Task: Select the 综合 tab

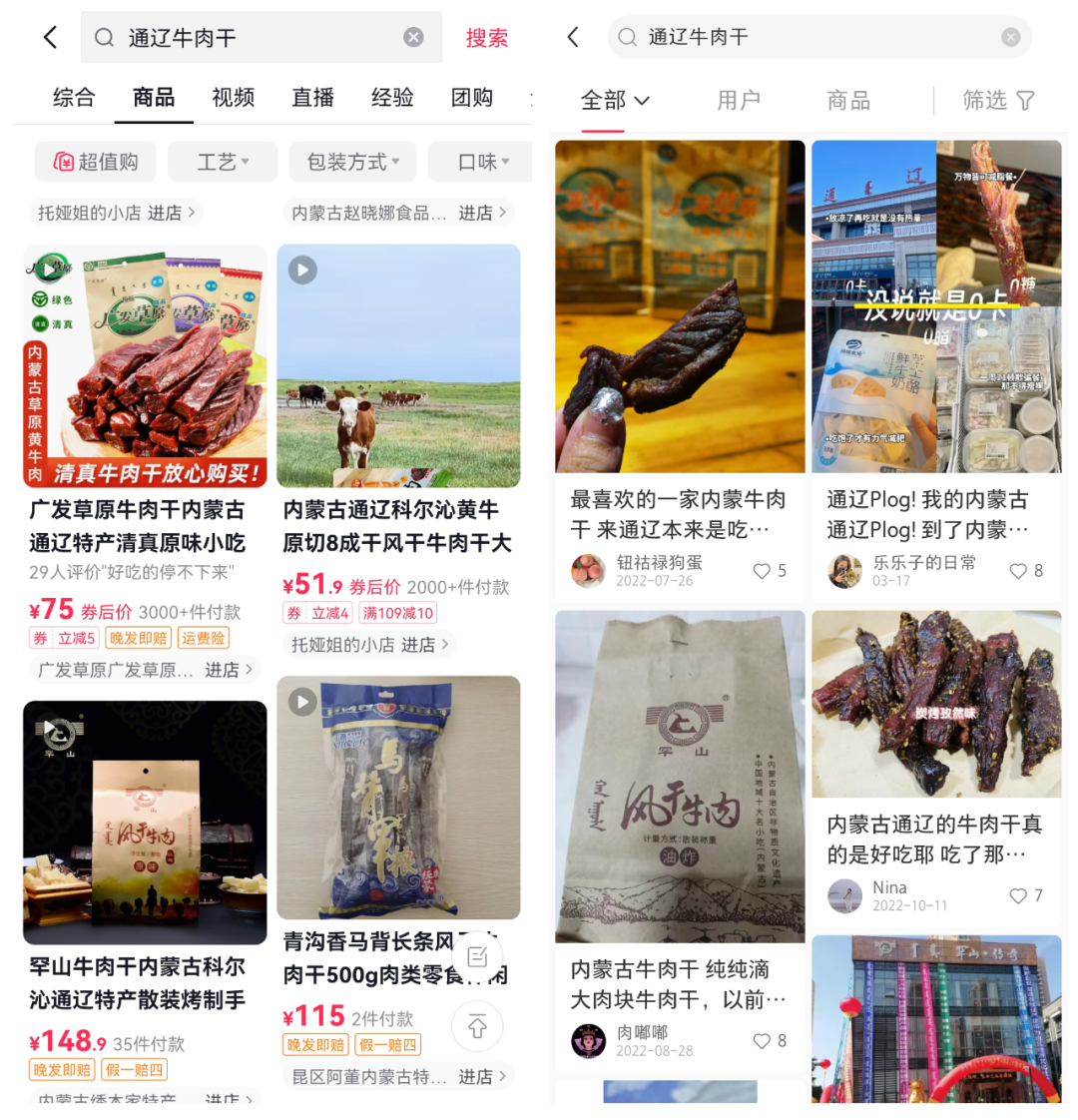Action: tap(74, 97)
